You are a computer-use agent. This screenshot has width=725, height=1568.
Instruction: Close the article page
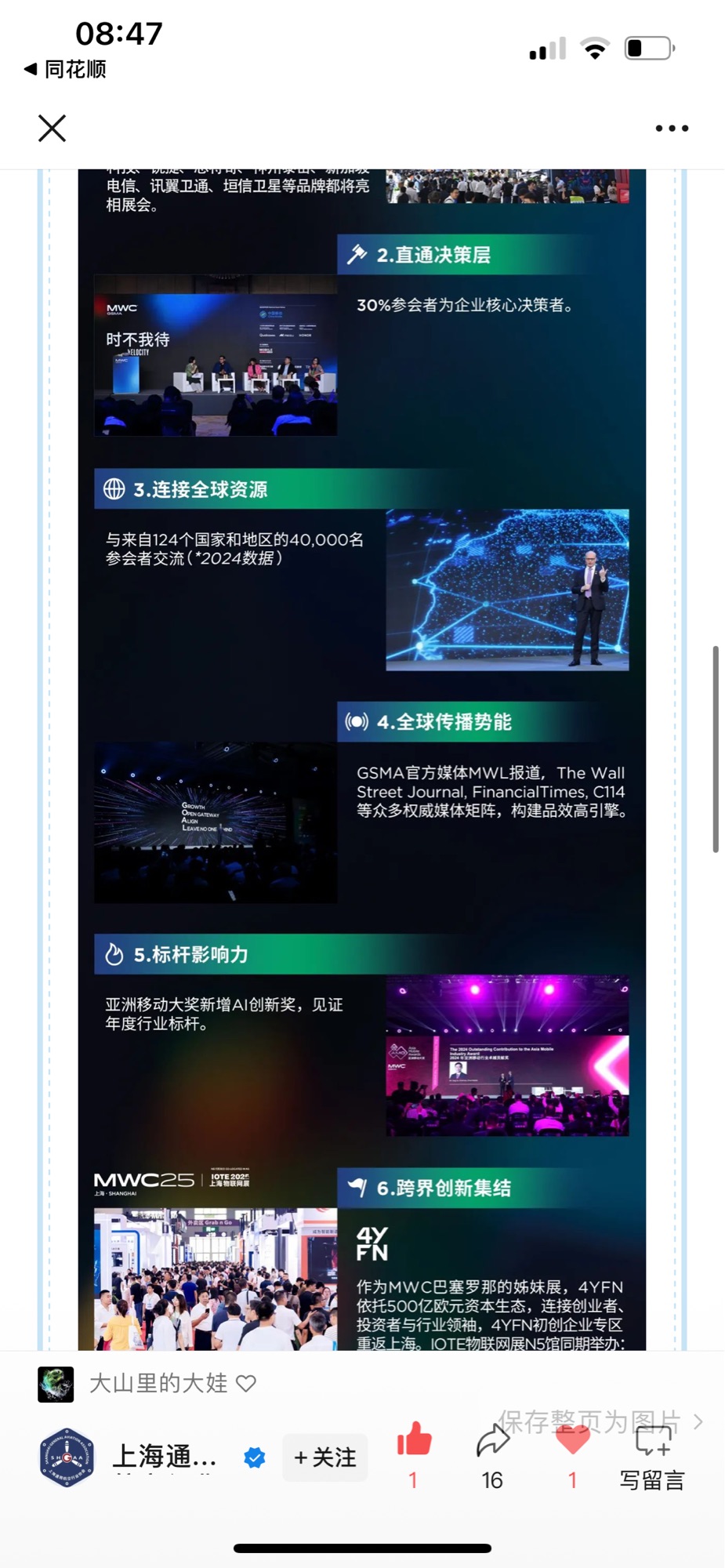point(53,128)
